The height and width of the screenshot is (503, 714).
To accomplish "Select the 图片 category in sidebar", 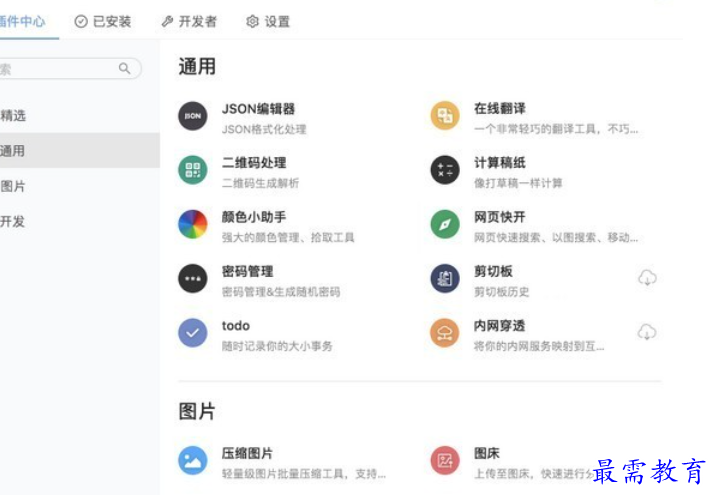I will point(14,186).
